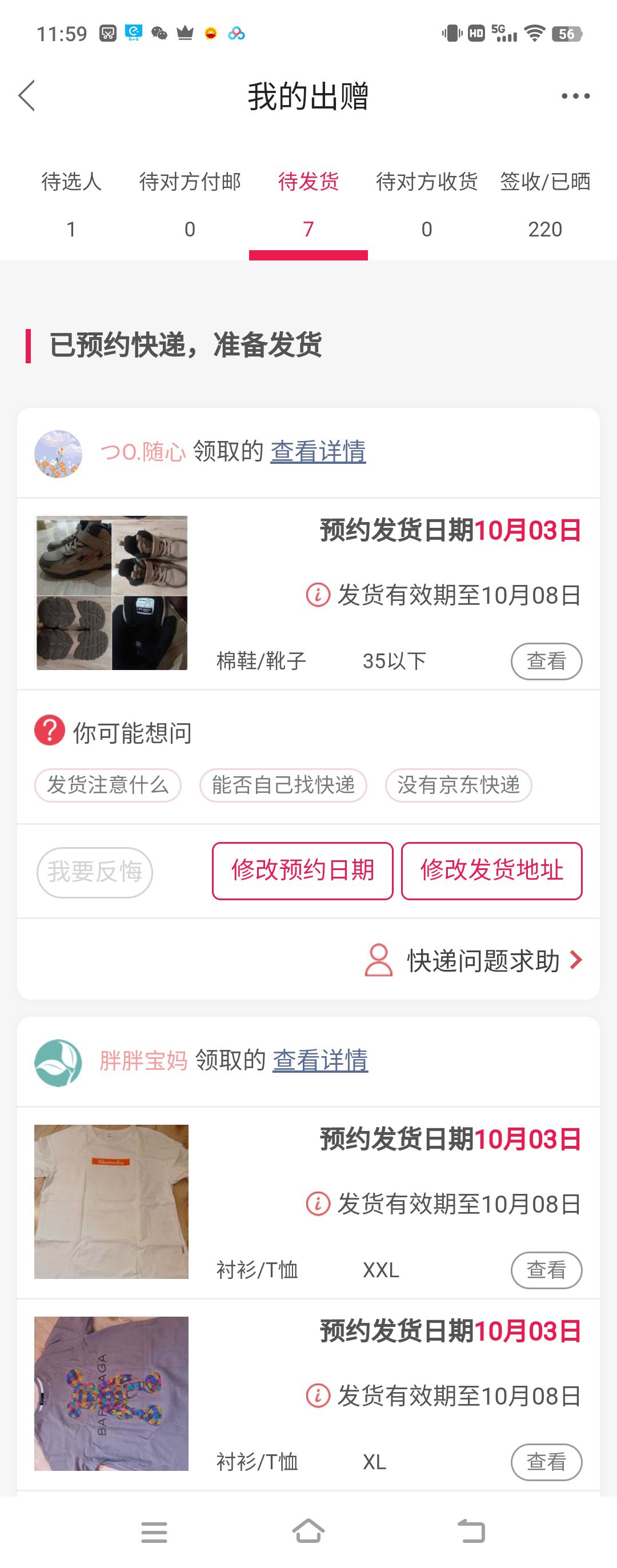Tap 查看 on the XXL 衬衫/T恤 item

546,1270
